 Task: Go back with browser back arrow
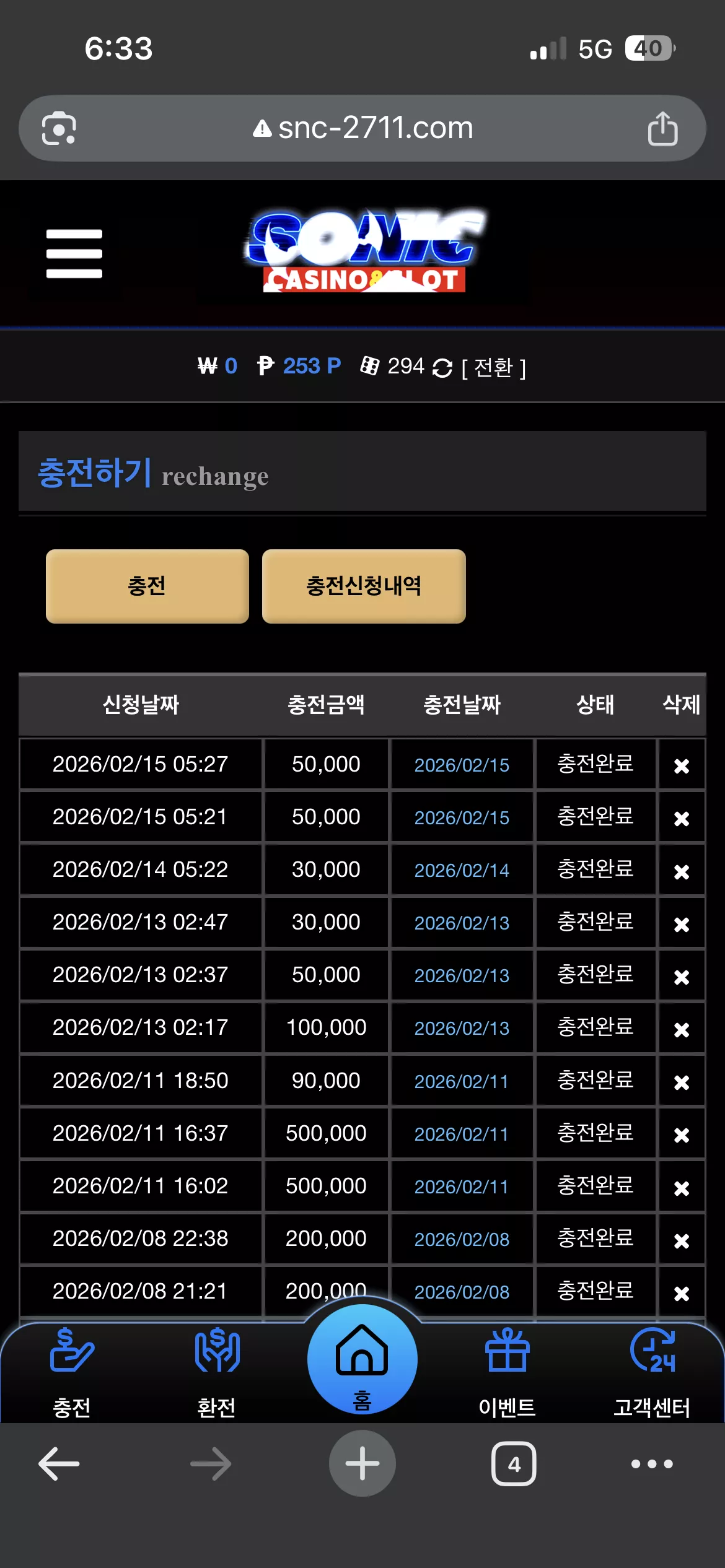pos(59,1464)
